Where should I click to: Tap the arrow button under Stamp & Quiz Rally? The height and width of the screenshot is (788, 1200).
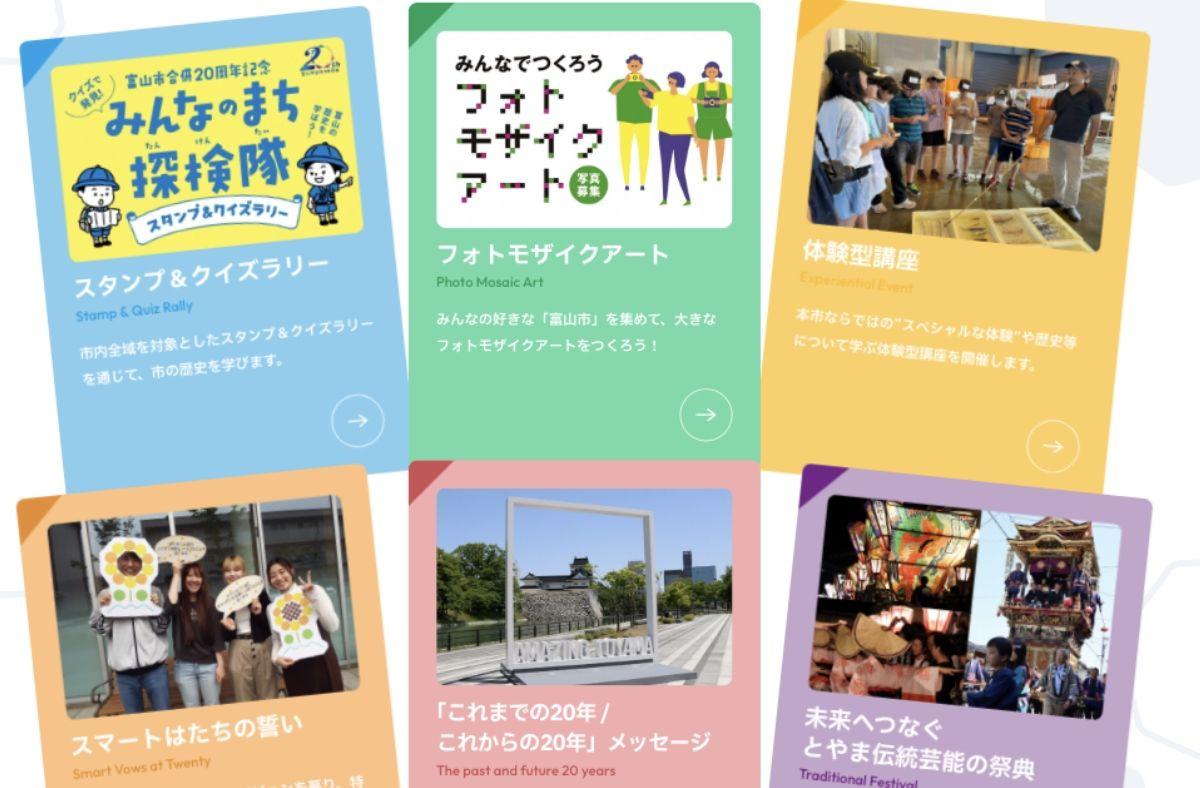tap(357, 421)
